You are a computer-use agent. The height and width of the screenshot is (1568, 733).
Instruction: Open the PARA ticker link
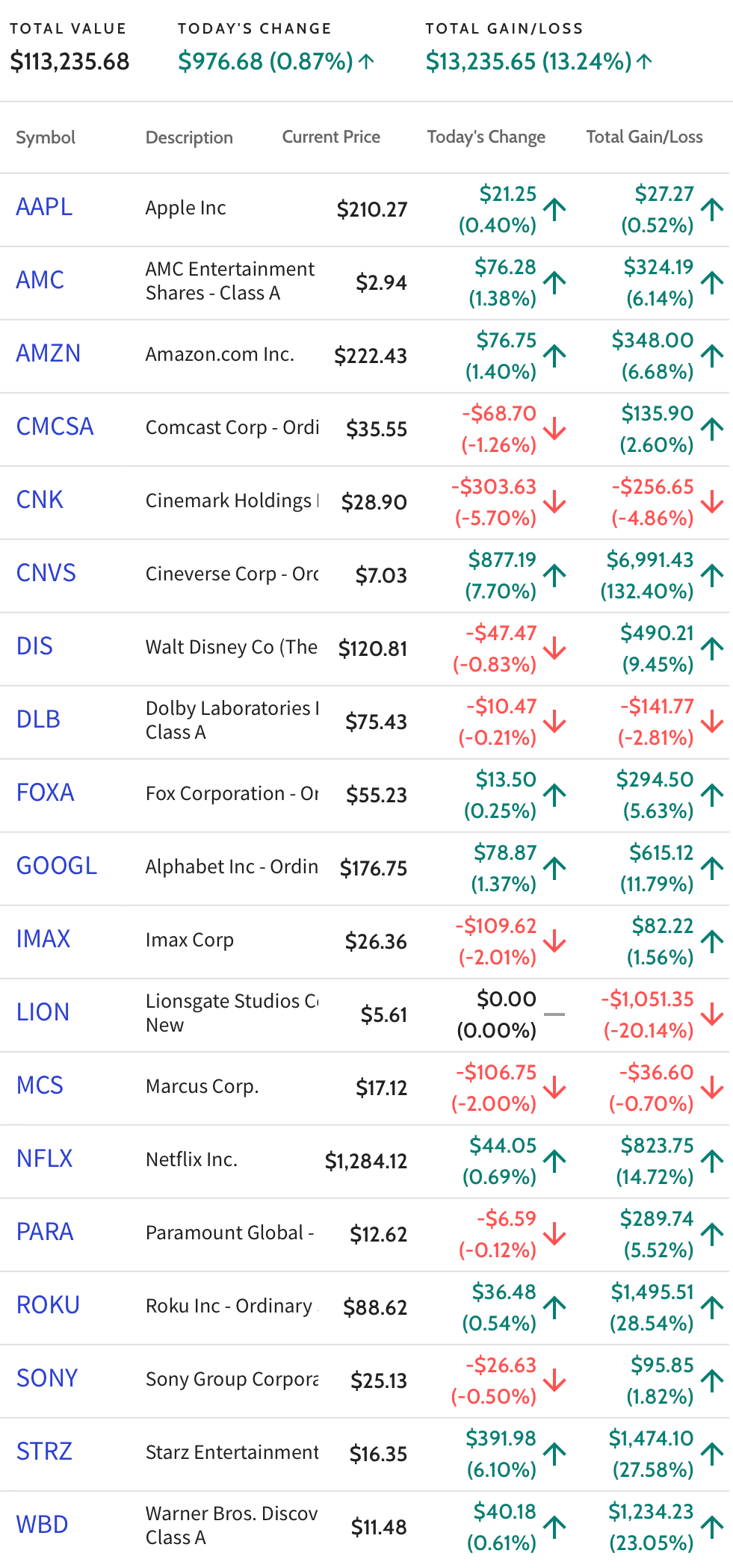(x=45, y=1232)
